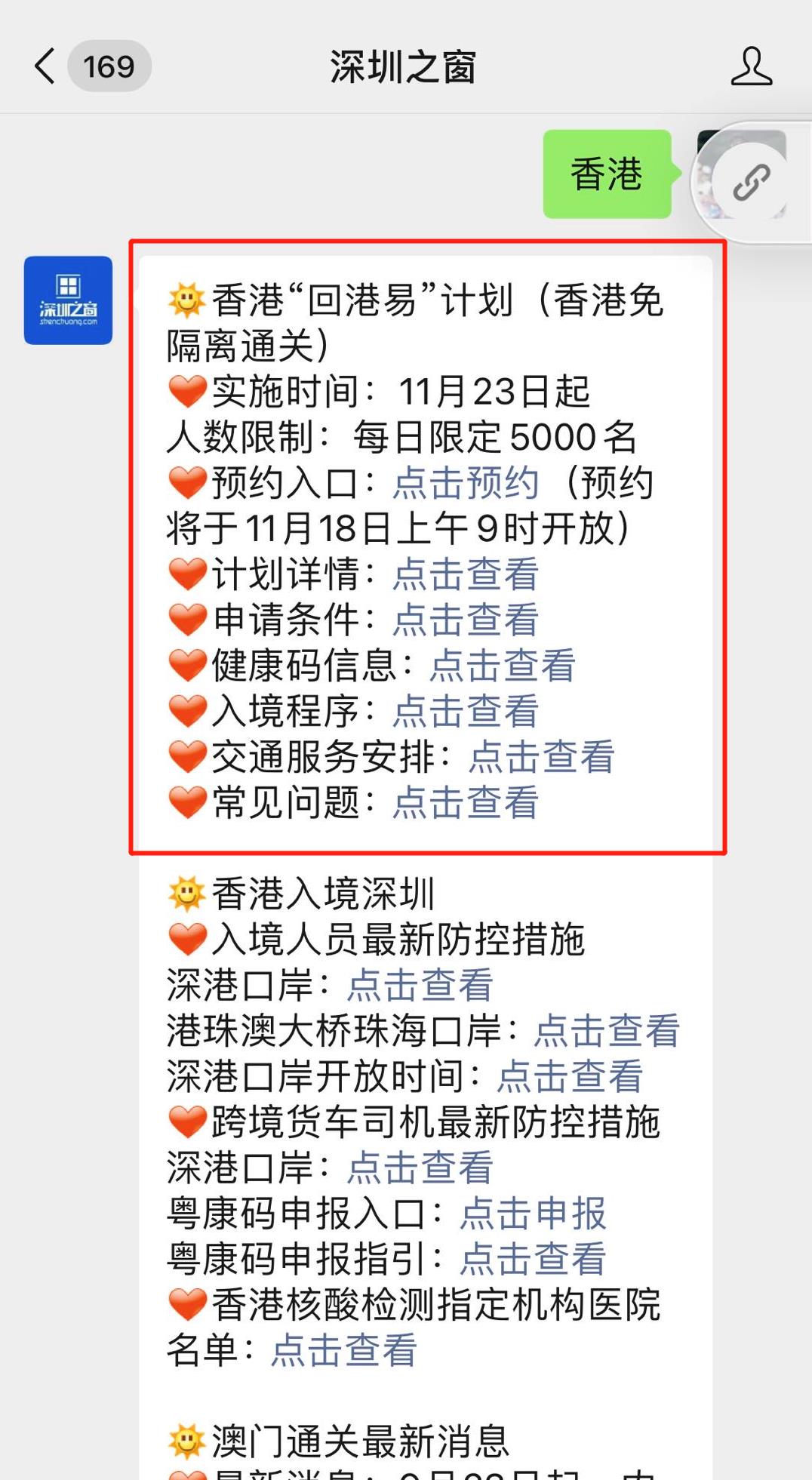The height and width of the screenshot is (1480, 812).
Task: Open 点击查看 link for 健康码信息
Action: tap(502, 666)
